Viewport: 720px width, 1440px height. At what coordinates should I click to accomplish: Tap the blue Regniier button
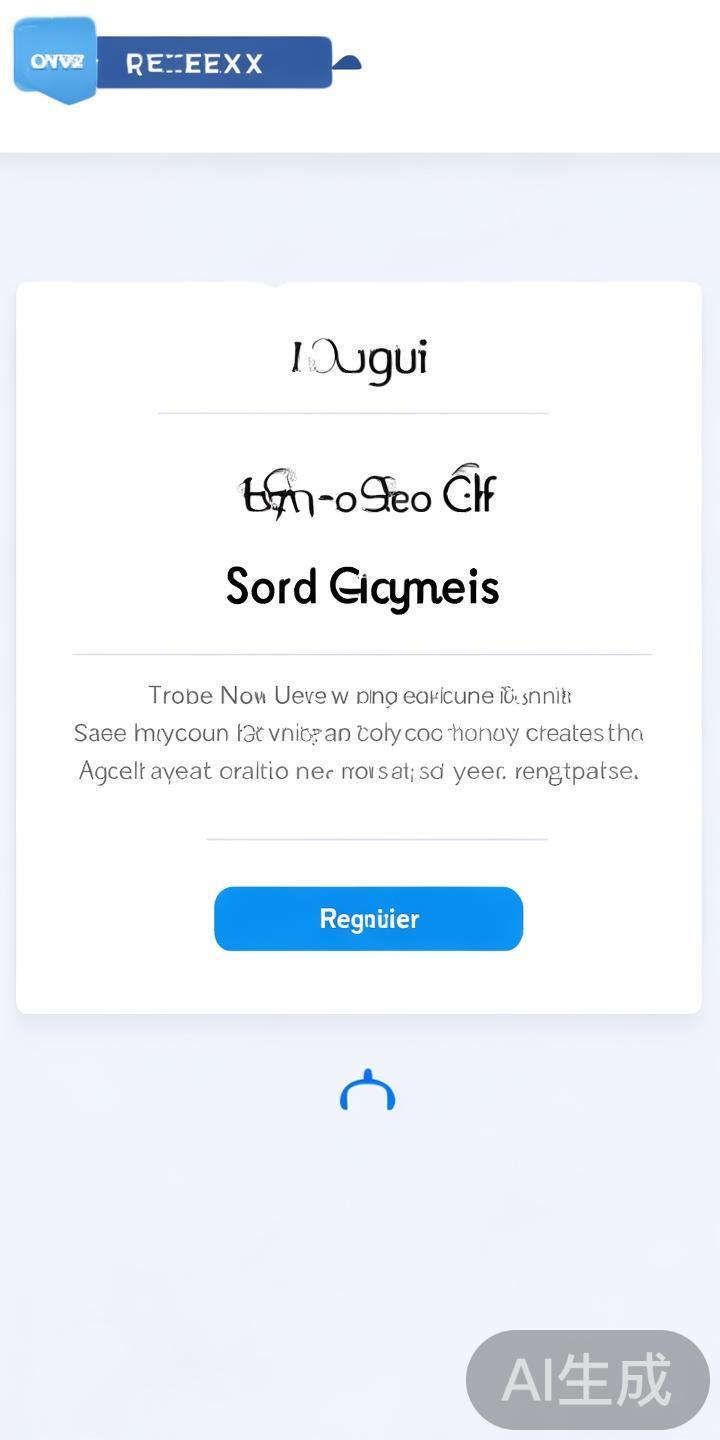(x=368, y=918)
